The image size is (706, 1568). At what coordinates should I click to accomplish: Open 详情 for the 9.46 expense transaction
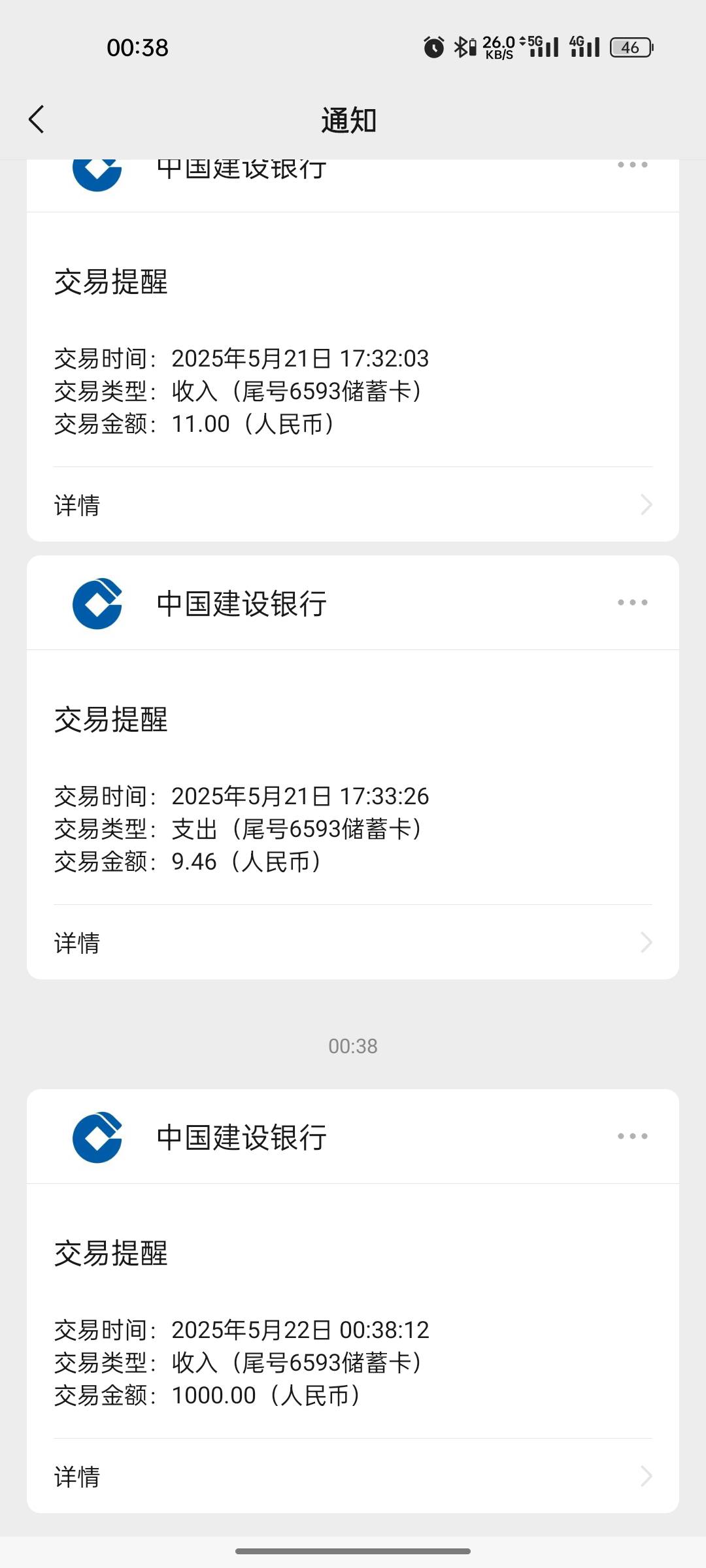(353, 943)
